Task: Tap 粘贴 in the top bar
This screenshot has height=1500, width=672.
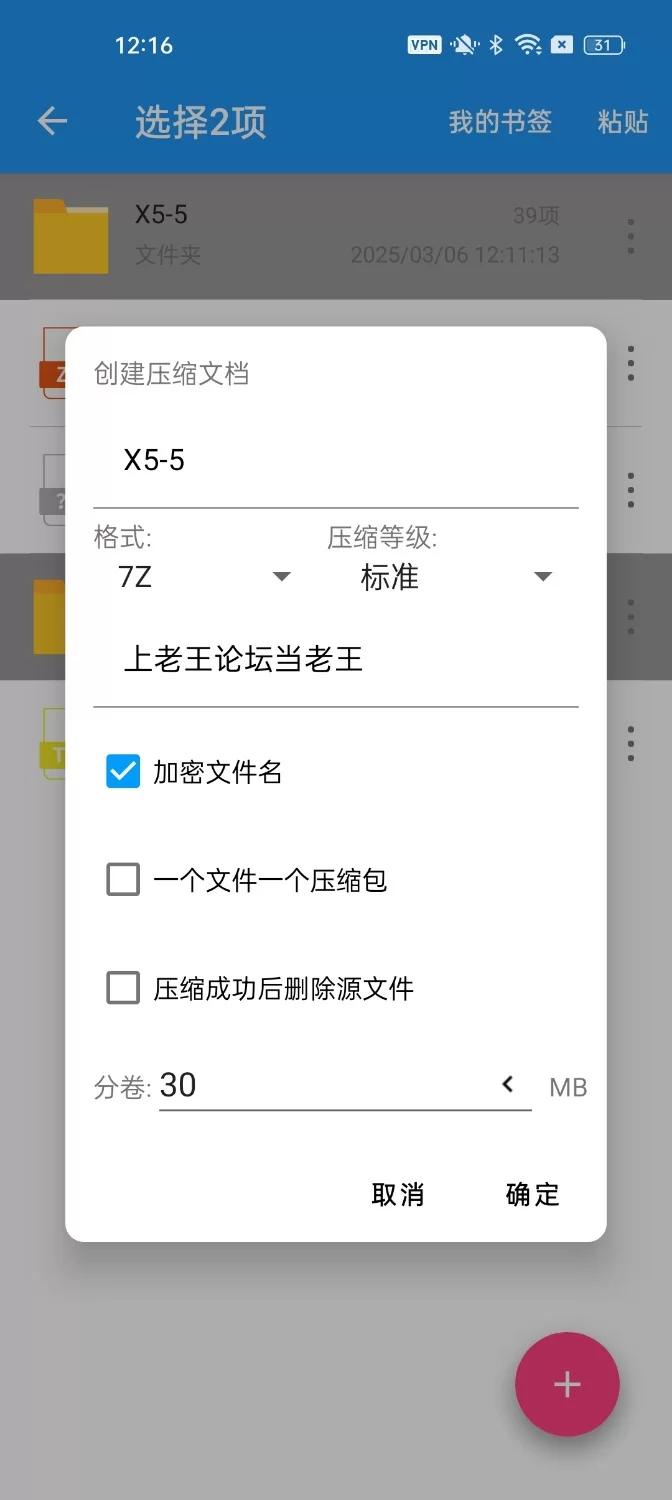Action: point(622,122)
